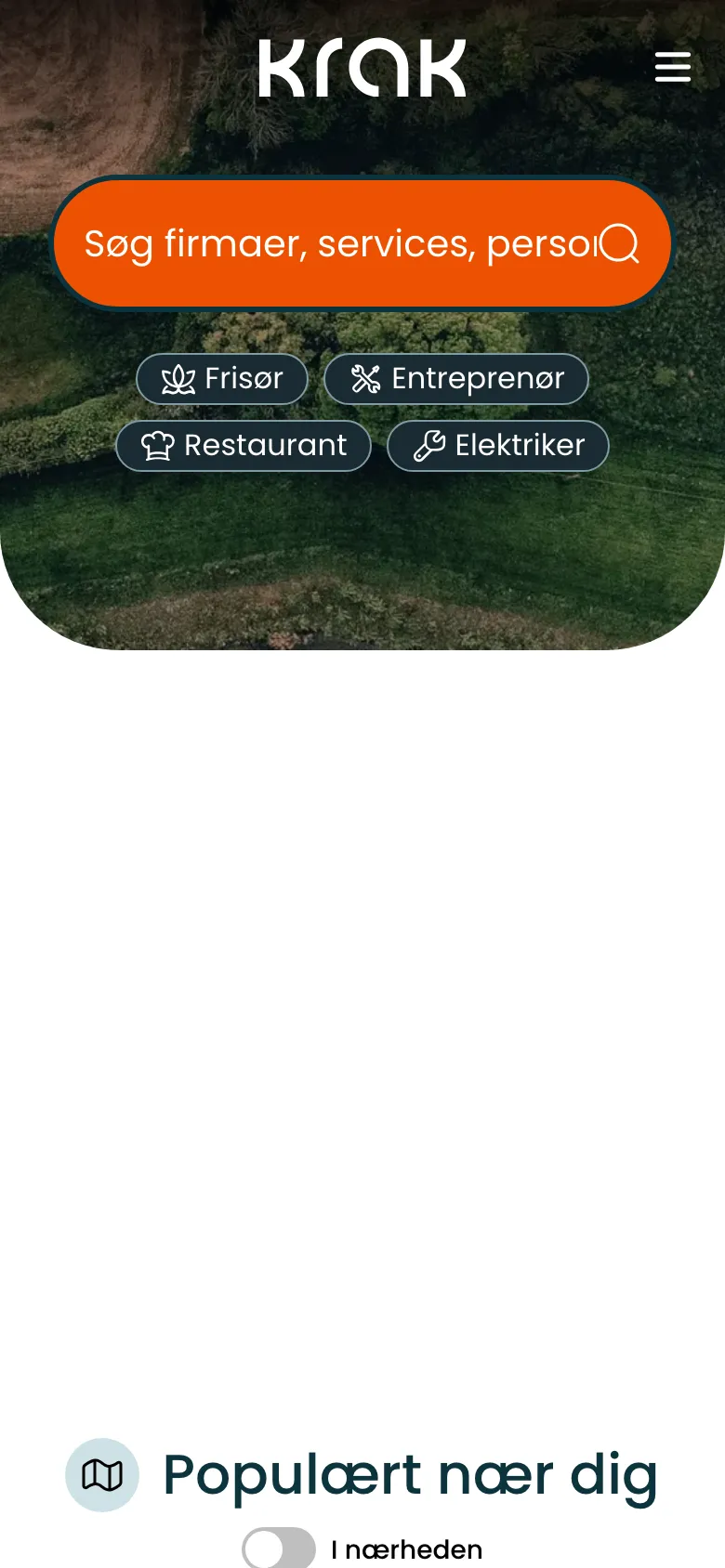The width and height of the screenshot is (725, 1568).
Task: Tap the magnifying glass search icon
Action: [619, 243]
